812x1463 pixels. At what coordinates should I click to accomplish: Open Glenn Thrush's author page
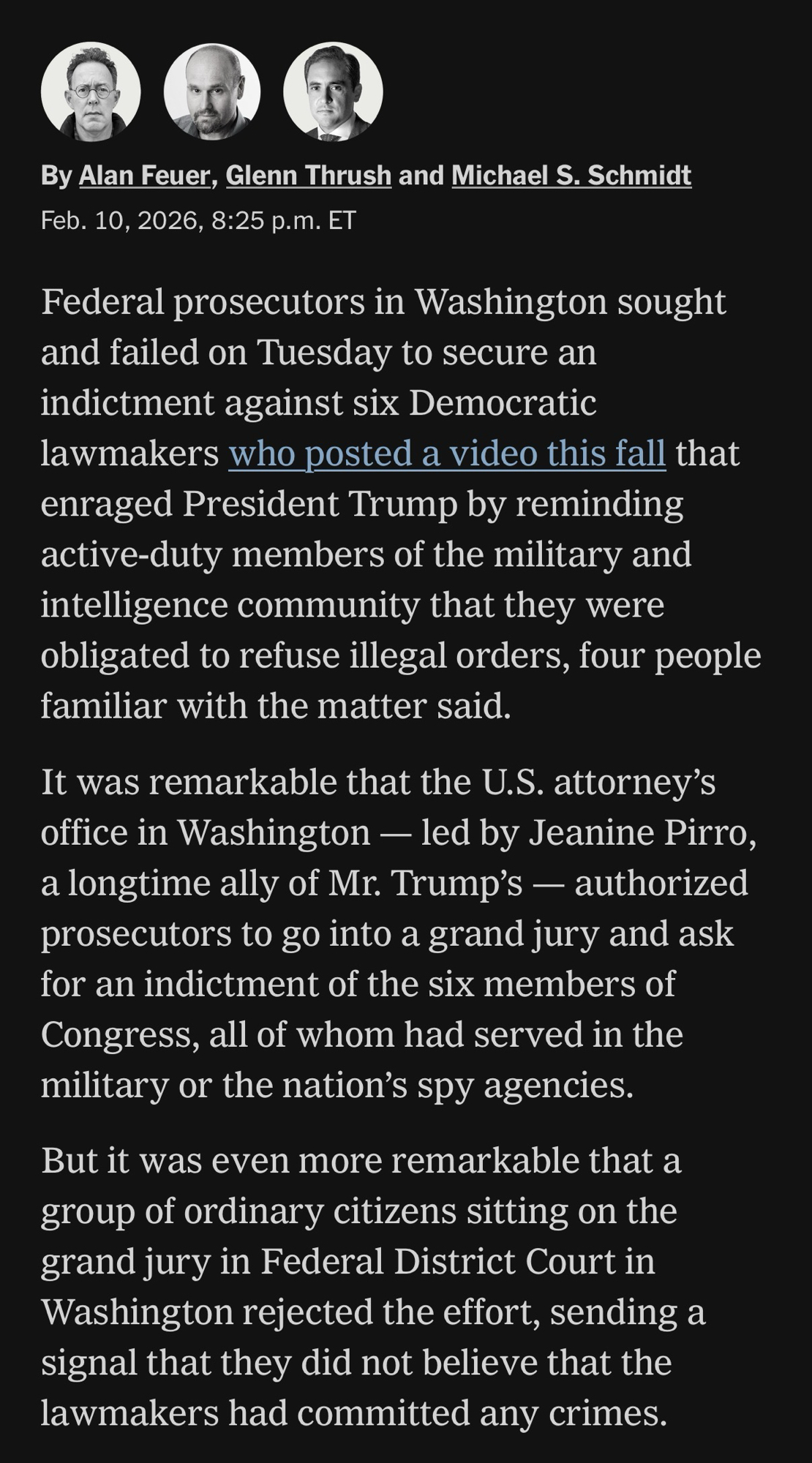308,176
